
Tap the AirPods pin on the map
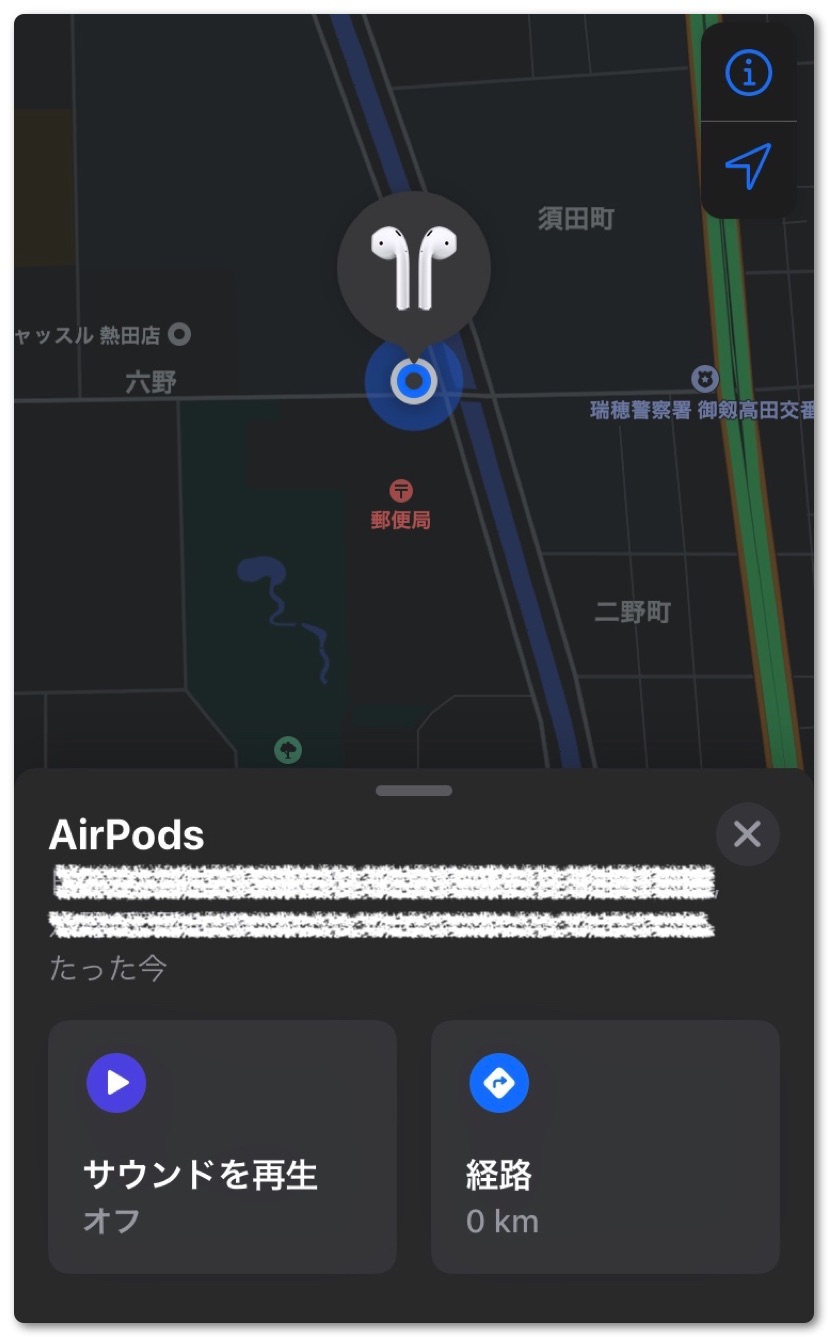[x=413, y=266]
